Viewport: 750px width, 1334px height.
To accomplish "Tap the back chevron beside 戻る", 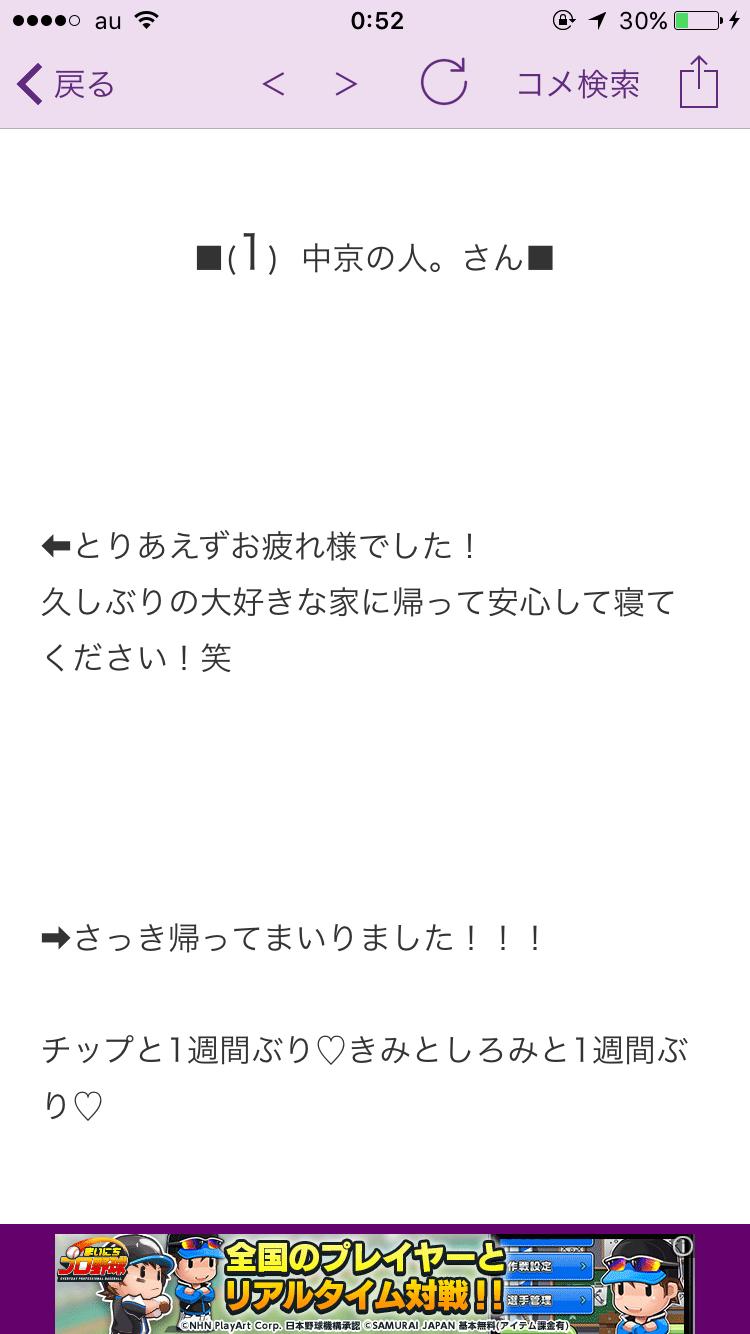I will (27, 82).
